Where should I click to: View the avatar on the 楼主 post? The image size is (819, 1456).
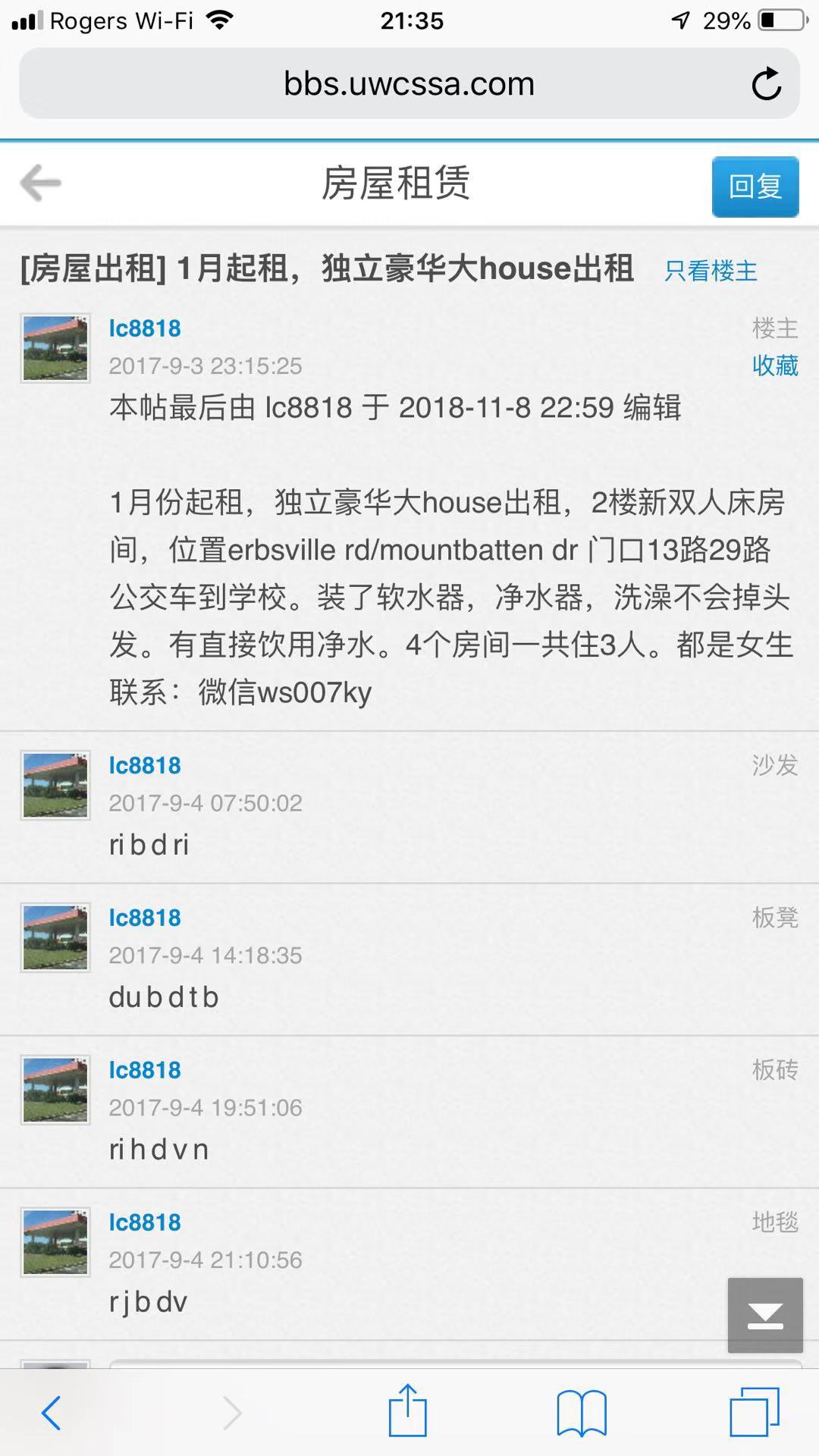pos(55,348)
